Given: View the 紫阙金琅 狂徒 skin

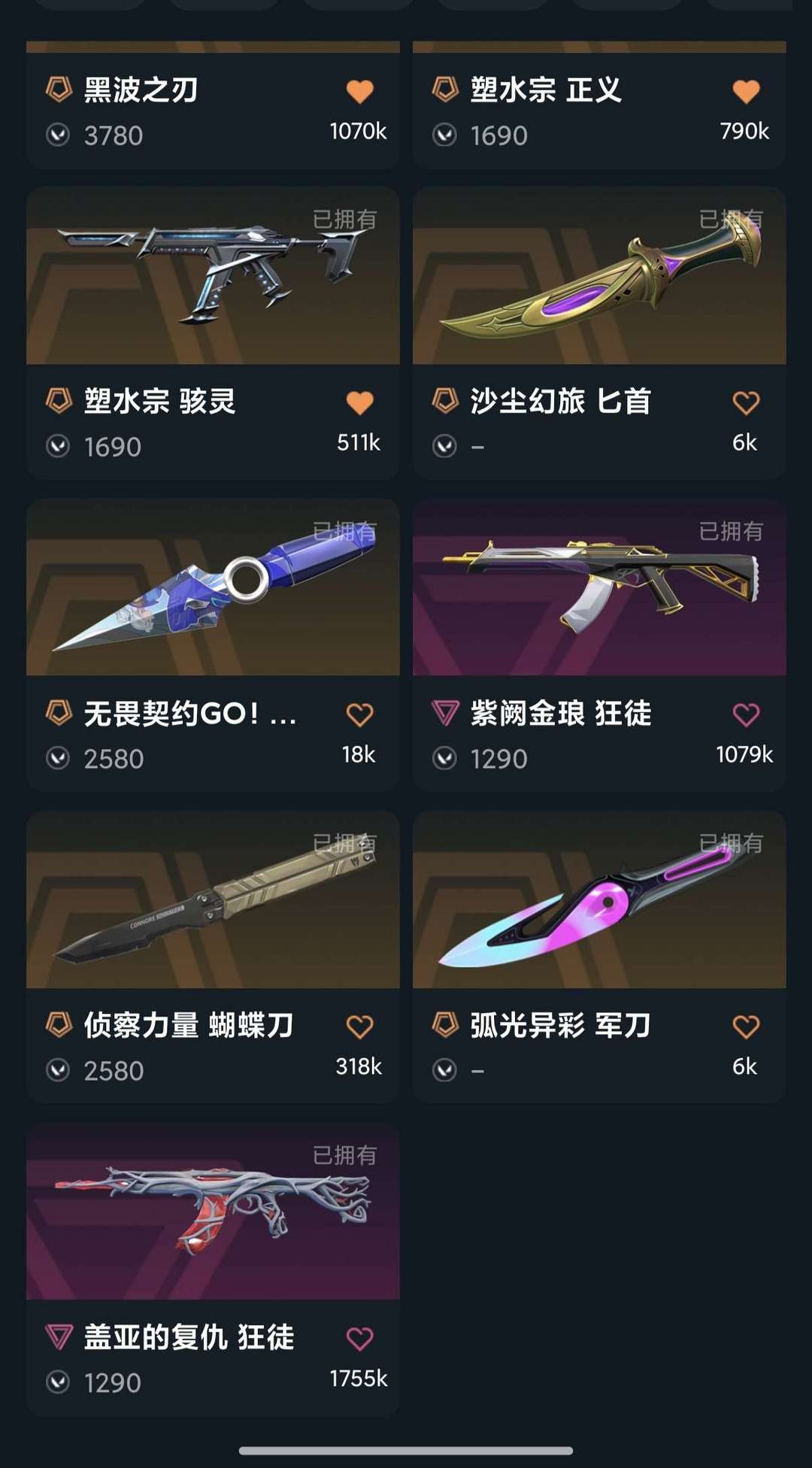Looking at the screenshot, I should point(599,645).
